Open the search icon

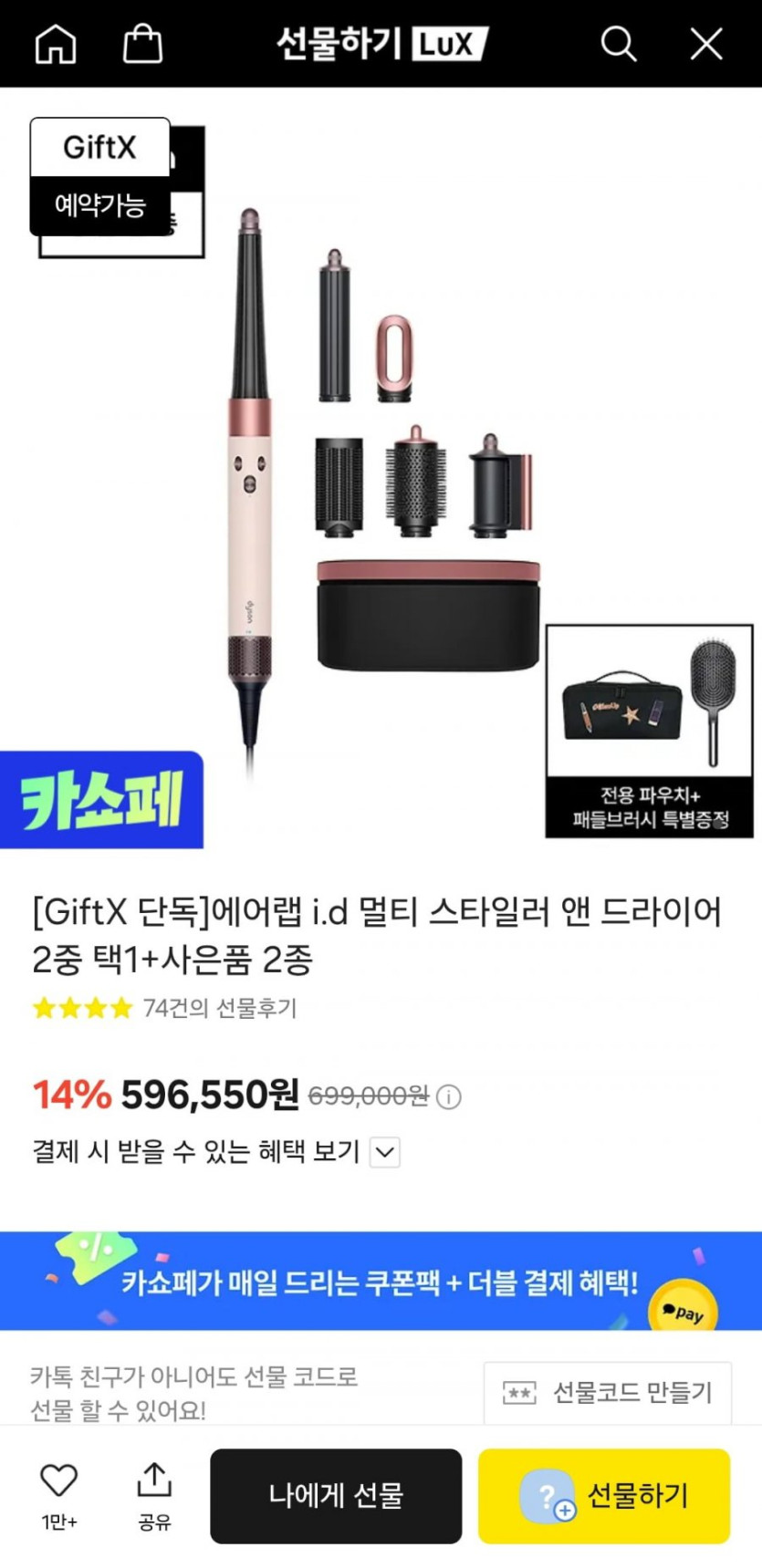click(x=618, y=43)
